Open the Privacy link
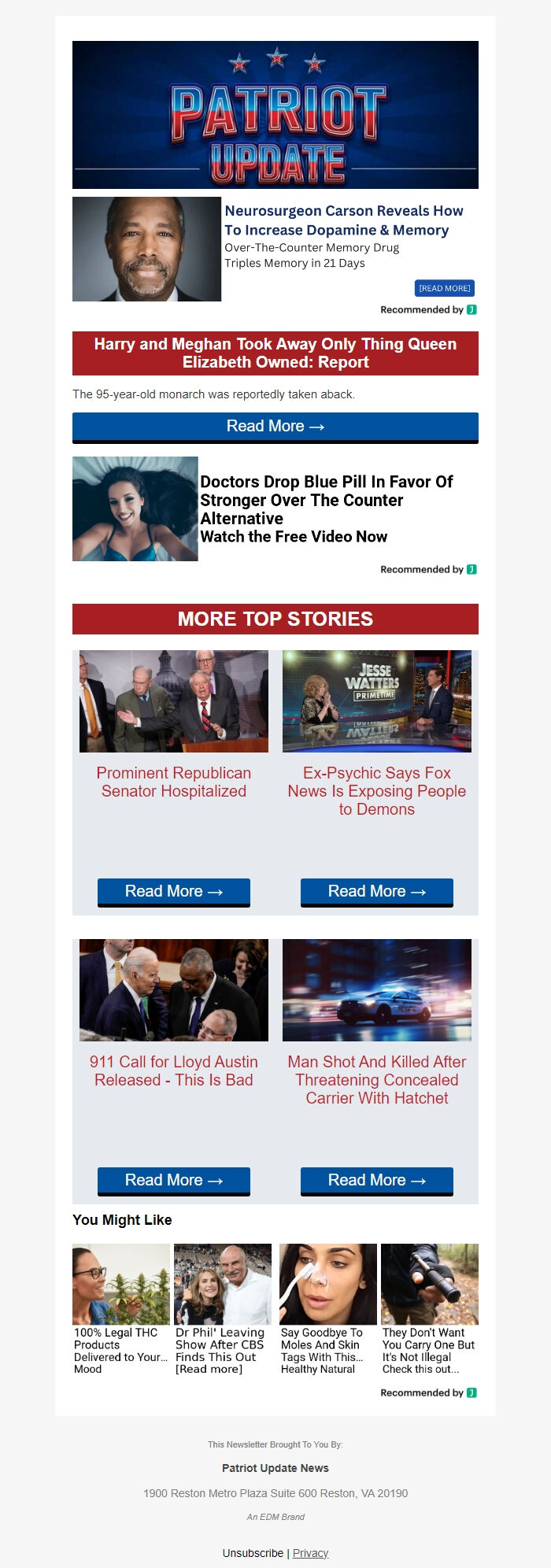551x1568 pixels. 310,1553
